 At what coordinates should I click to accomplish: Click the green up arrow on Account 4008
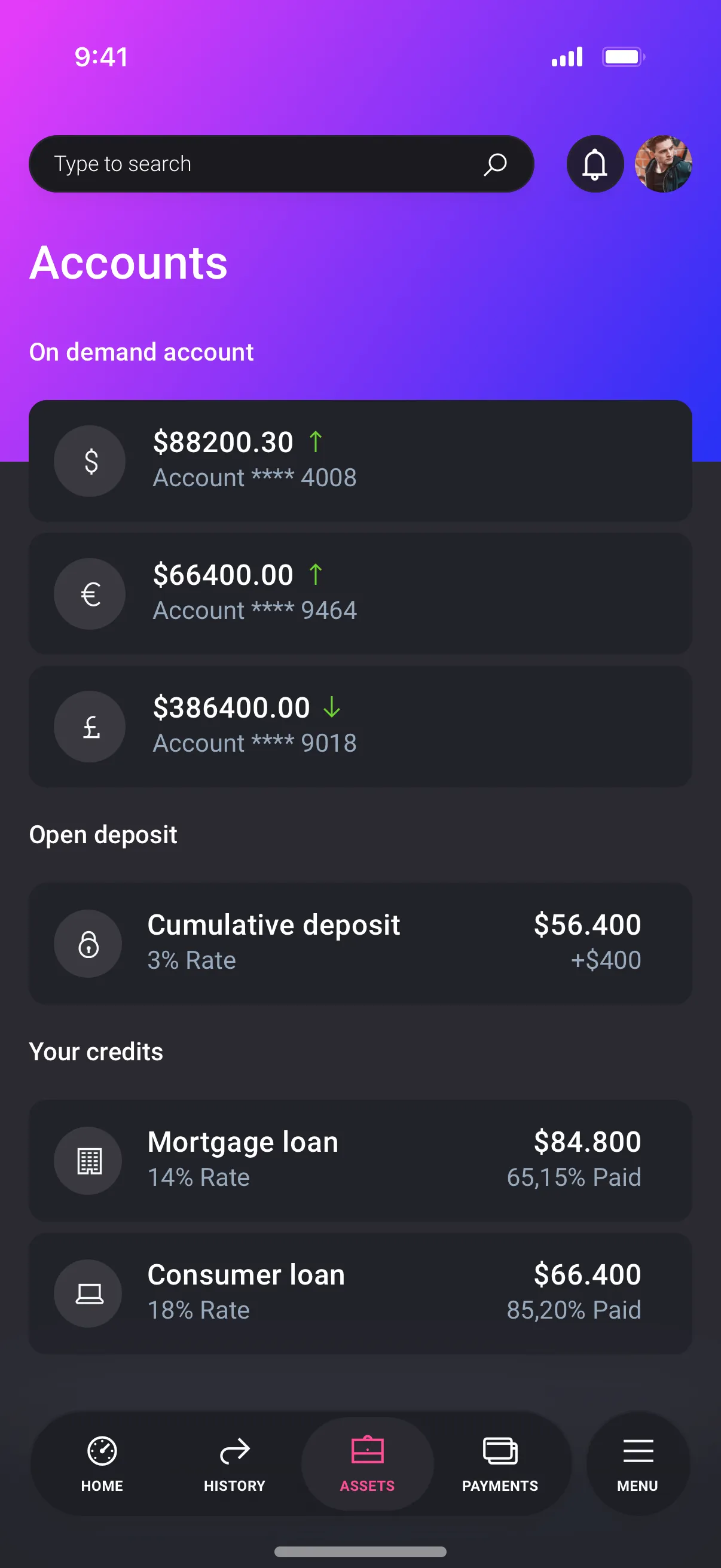[316, 442]
